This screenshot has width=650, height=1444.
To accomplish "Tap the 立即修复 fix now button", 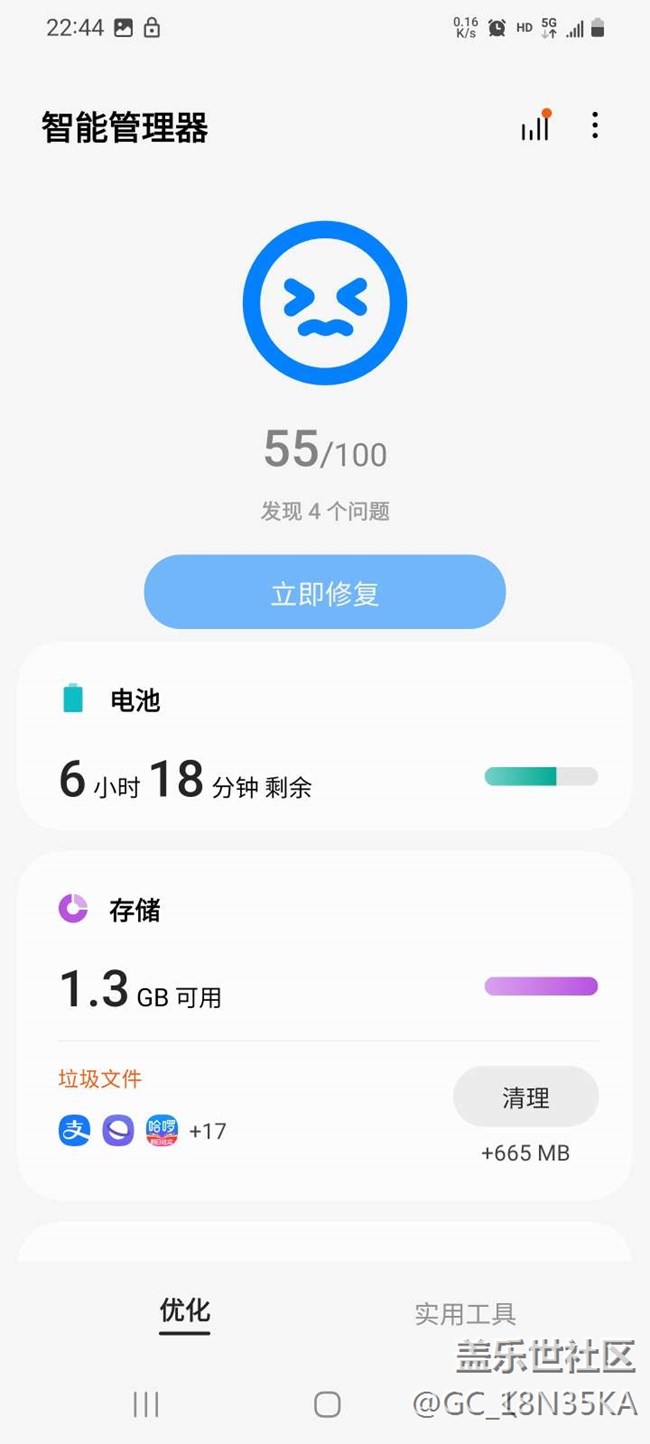I will (325, 593).
